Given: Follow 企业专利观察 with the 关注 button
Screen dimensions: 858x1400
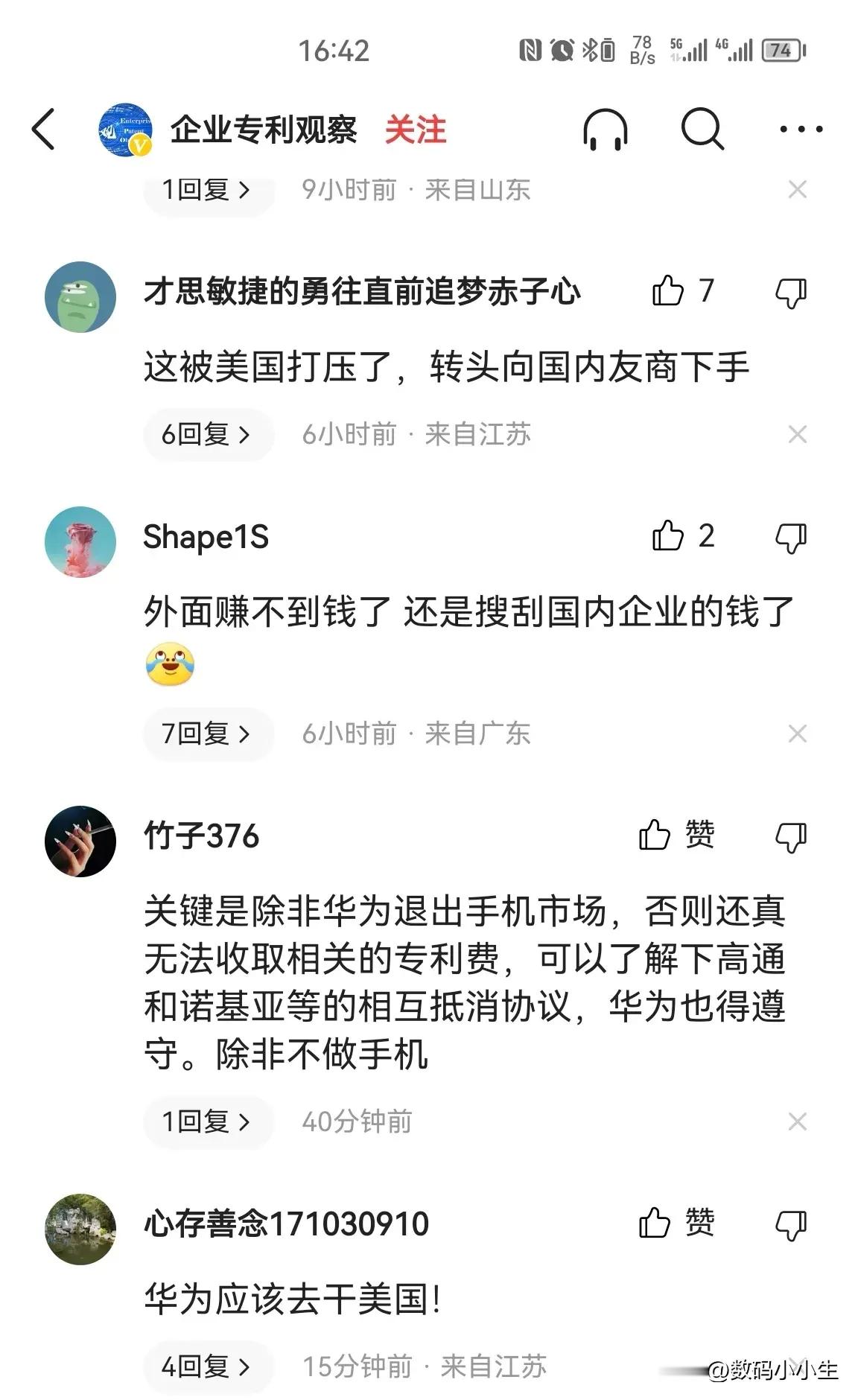Looking at the screenshot, I should [x=415, y=130].
